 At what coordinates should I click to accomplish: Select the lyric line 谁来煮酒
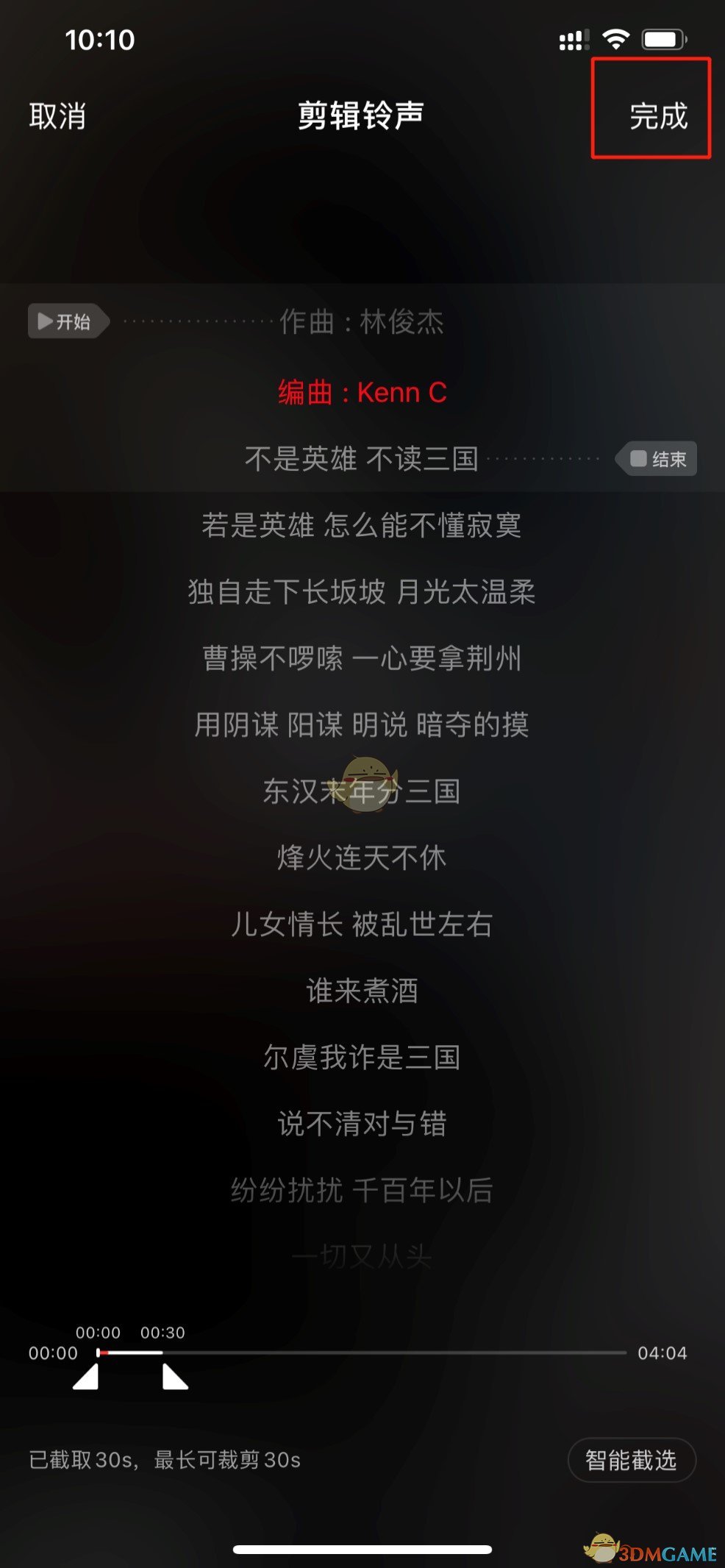pyautogui.click(x=362, y=991)
